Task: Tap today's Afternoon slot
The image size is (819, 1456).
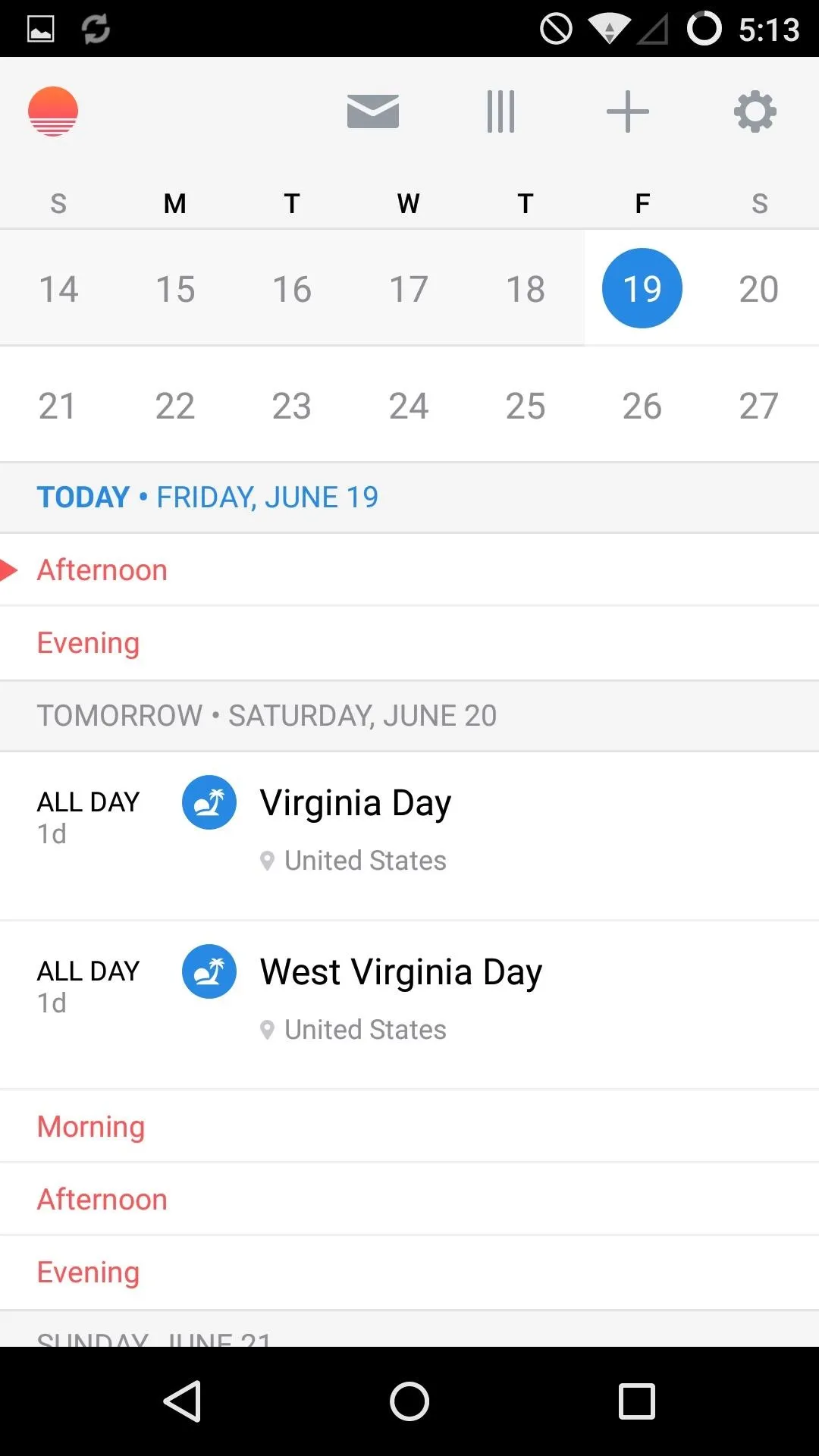Action: (x=409, y=570)
